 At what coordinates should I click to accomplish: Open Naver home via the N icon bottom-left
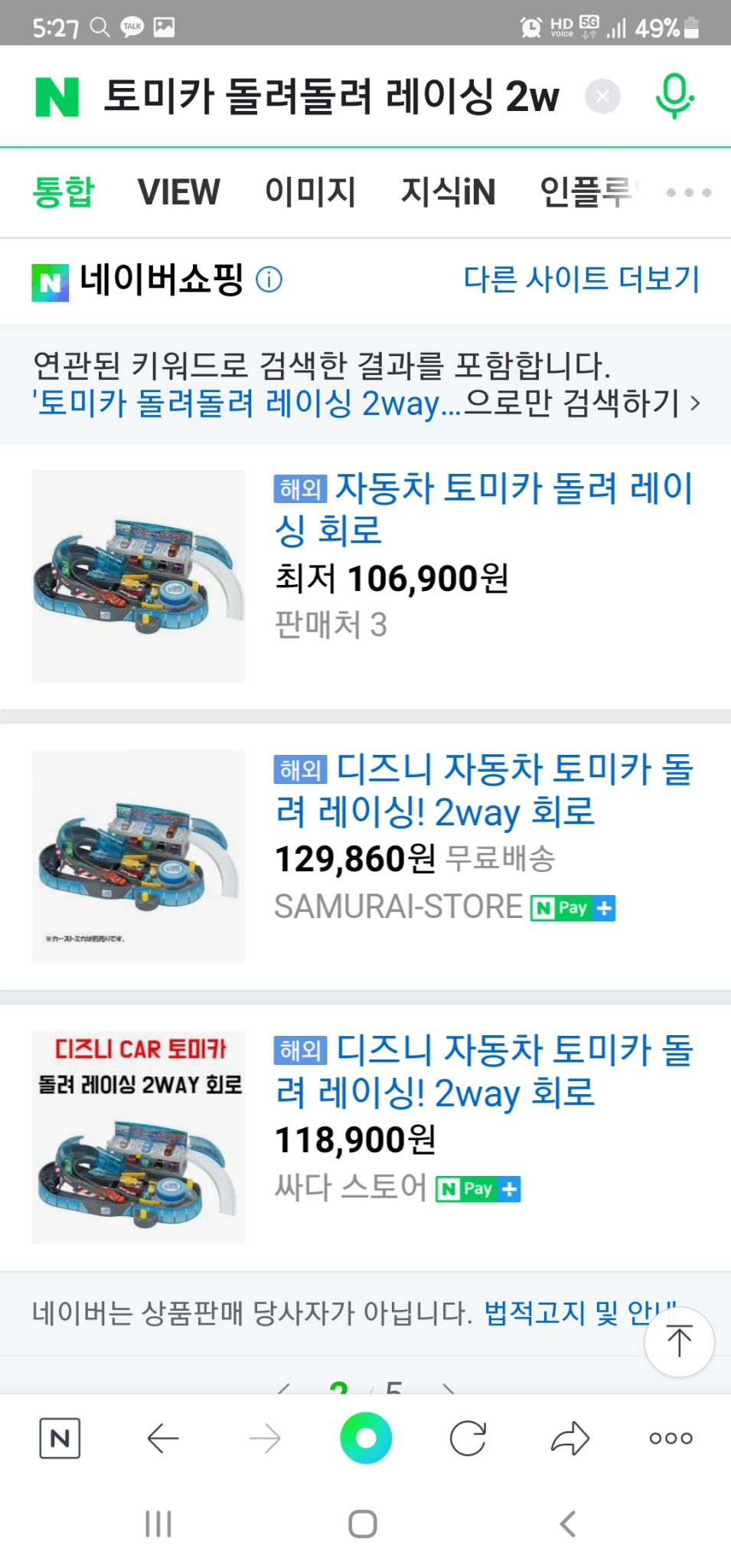coord(60,1438)
